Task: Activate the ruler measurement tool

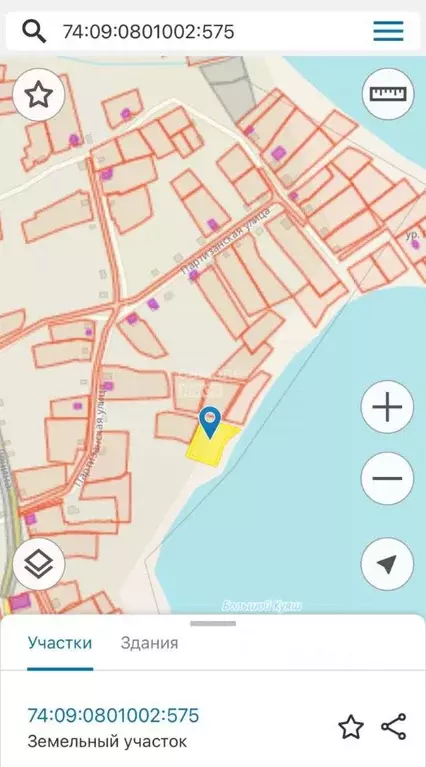Action: [x=388, y=93]
